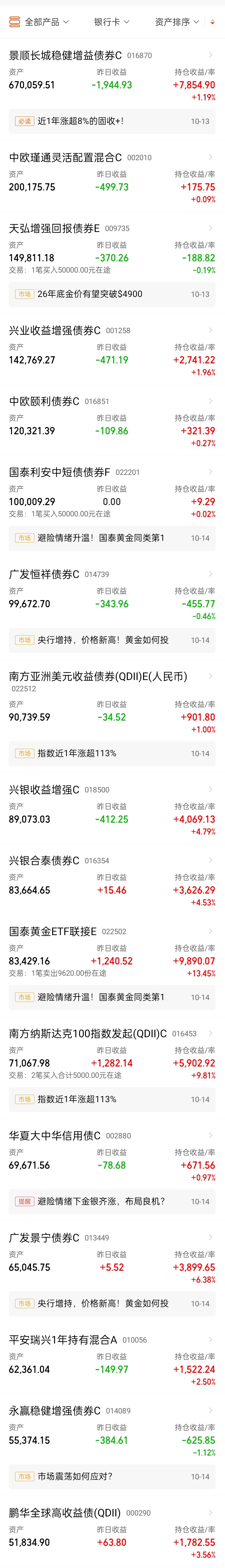This screenshot has width=225, height=1568.
Task: Open fund 兴业收益增强债券C
Action: pyautogui.click(x=112, y=351)
